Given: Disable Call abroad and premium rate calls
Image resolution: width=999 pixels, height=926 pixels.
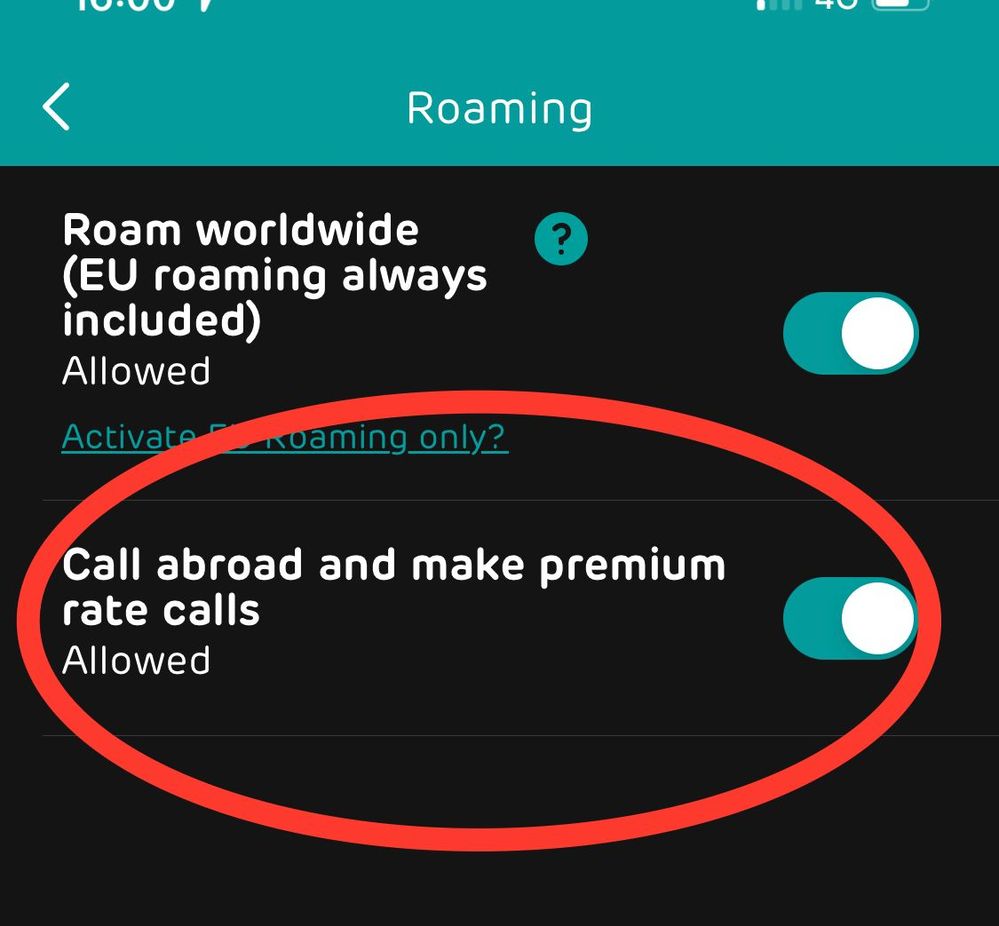Looking at the screenshot, I should point(850,618).
